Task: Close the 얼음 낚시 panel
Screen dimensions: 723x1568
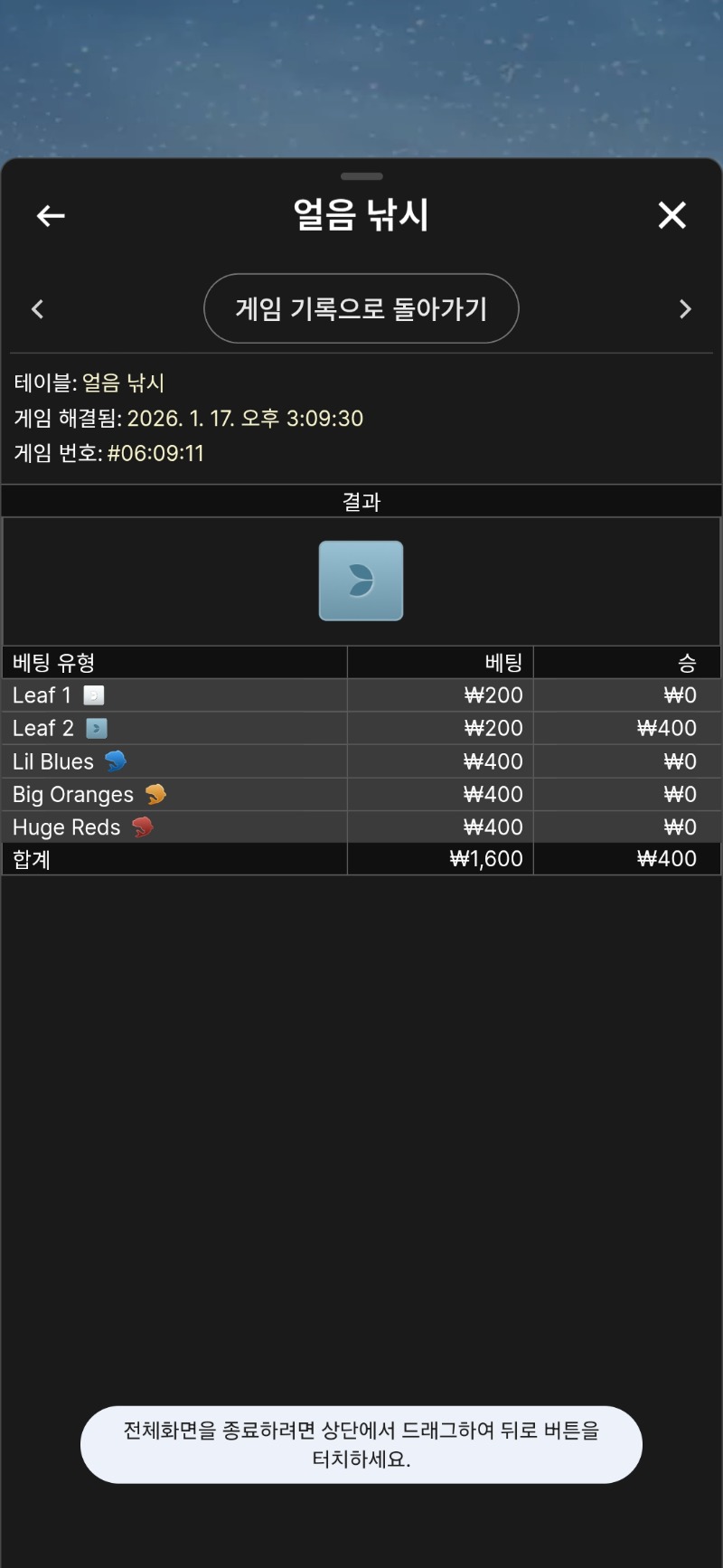Action: tap(671, 215)
